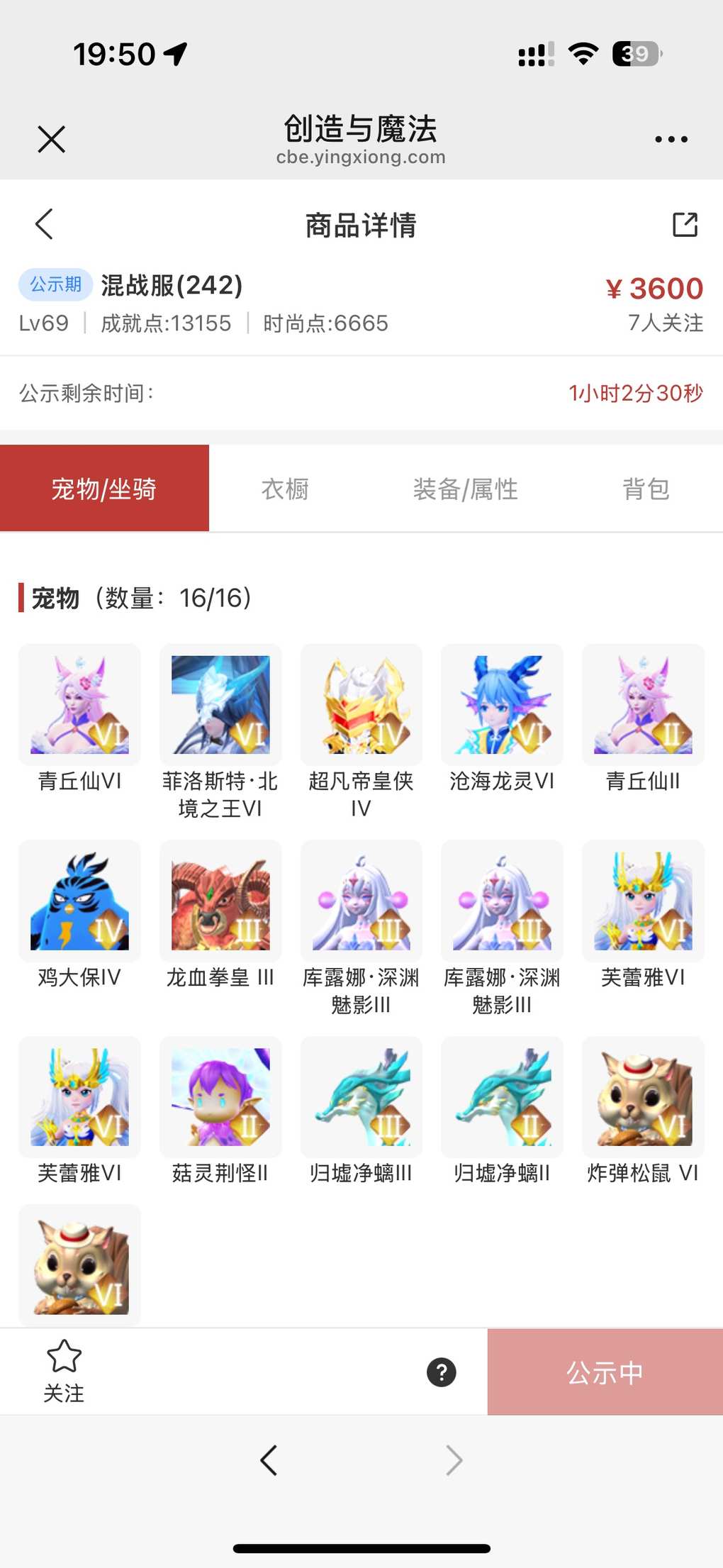The width and height of the screenshot is (723, 1568).
Task: Tap 关注 star to follow this listing
Action: pyautogui.click(x=64, y=1370)
